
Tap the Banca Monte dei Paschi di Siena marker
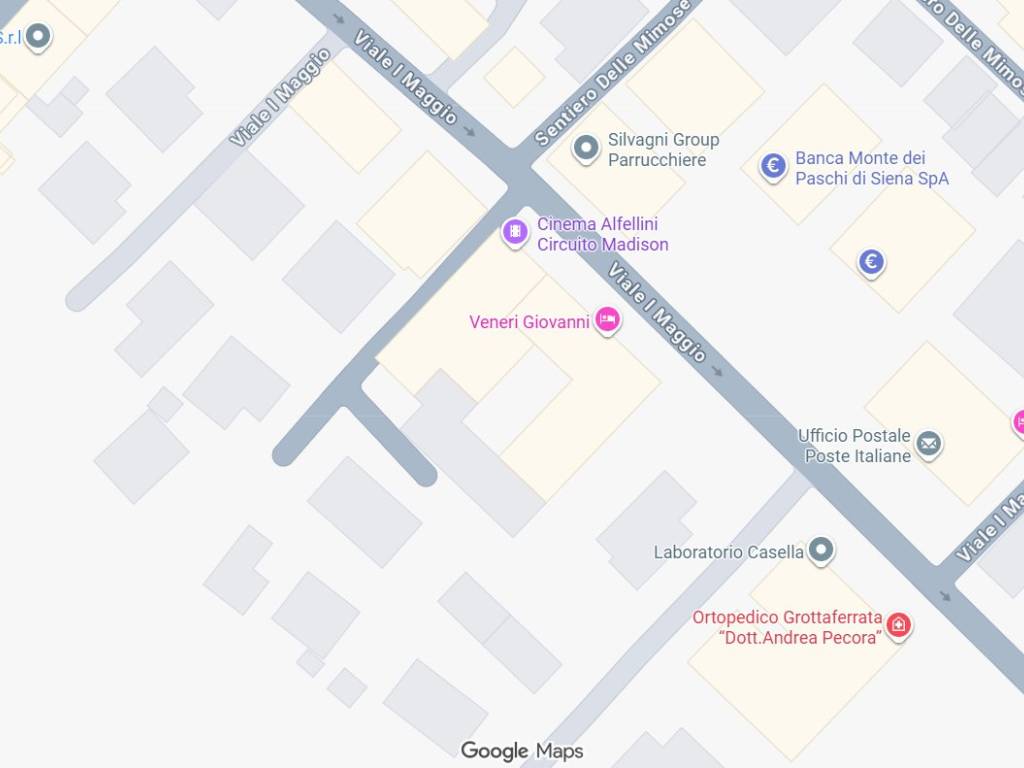772,166
